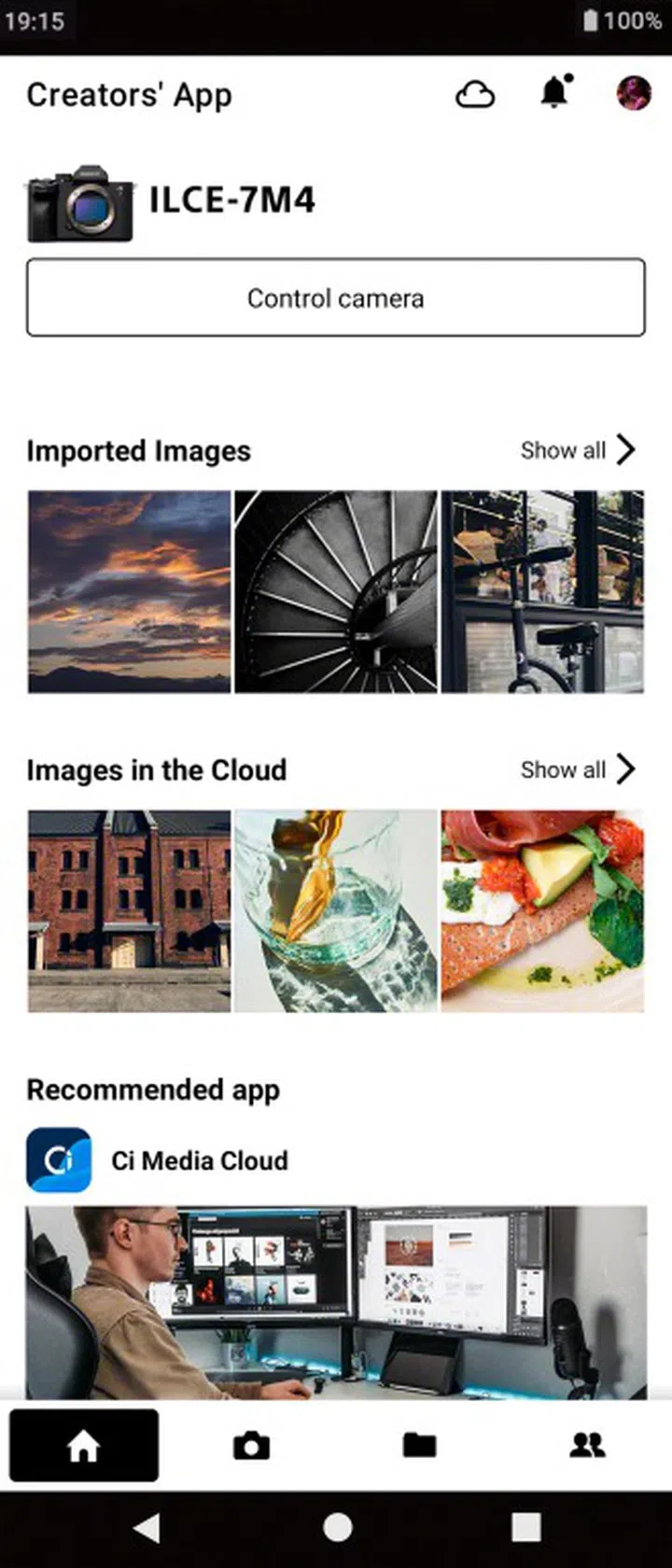The height and width of the screenshot is (1568, 672).
Task: Show all Images in the Cloud
Action: click(x=563, y=770)
